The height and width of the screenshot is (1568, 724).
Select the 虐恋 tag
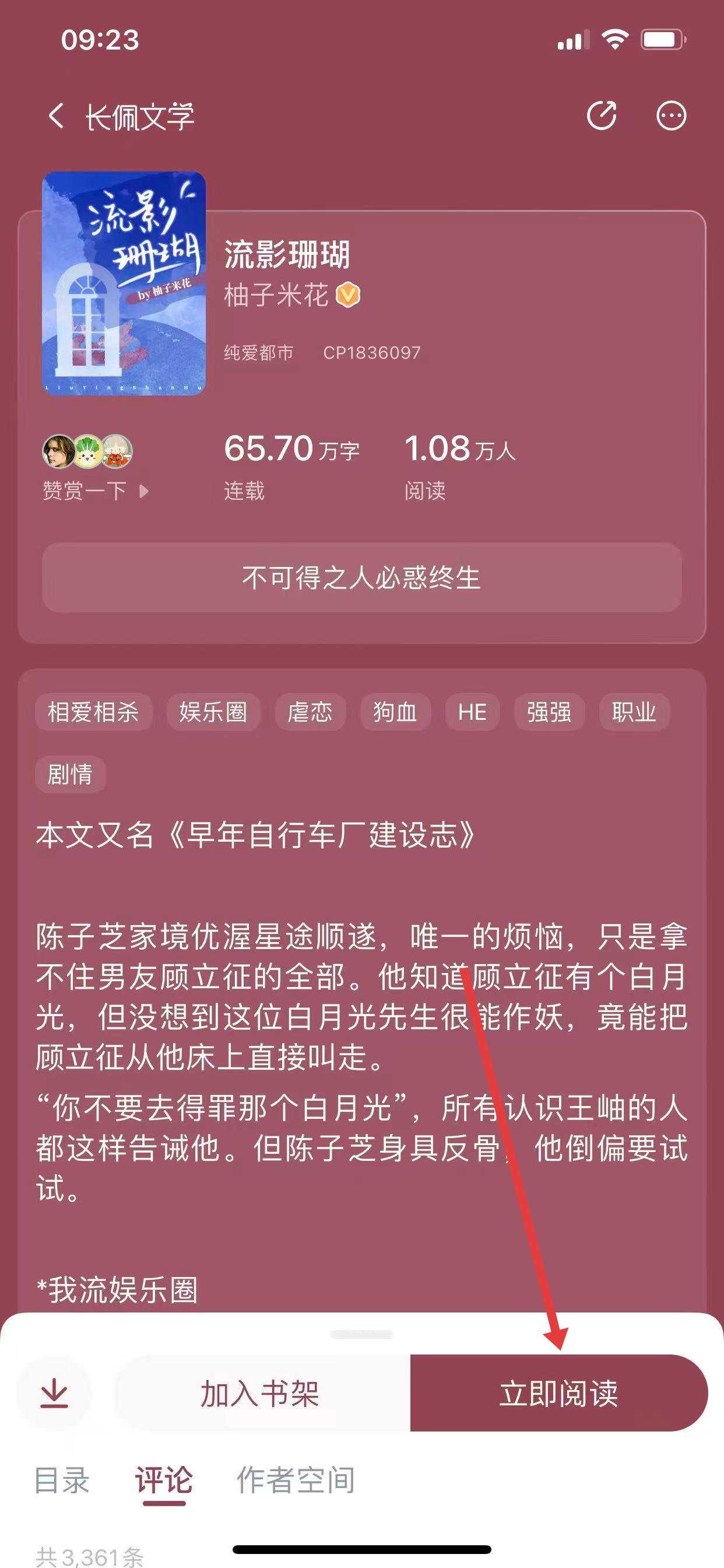pyautogui.click(x=310, y=712)
